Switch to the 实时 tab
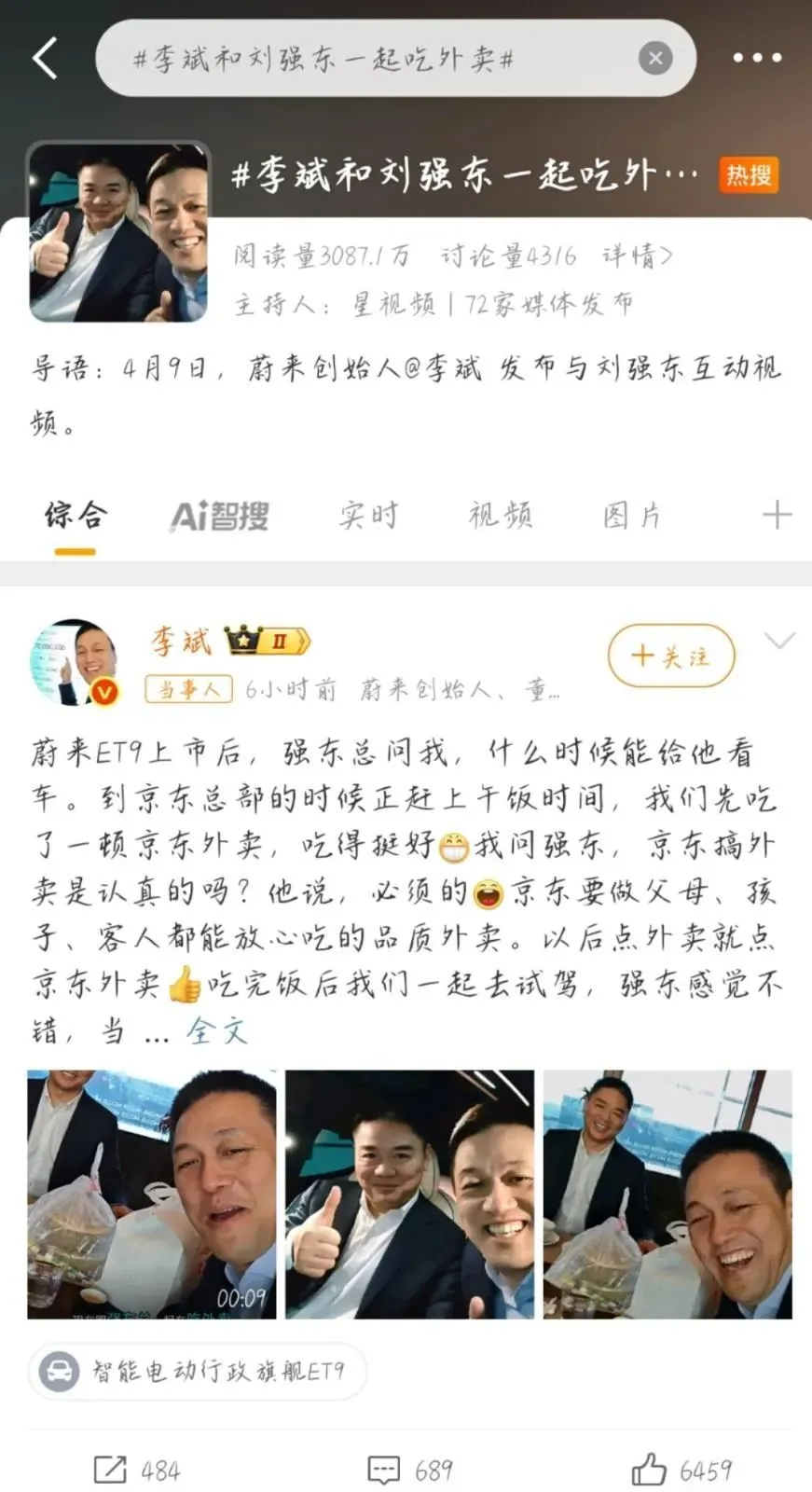Viewport: 812px width, 1492px height. click(368, 515)
